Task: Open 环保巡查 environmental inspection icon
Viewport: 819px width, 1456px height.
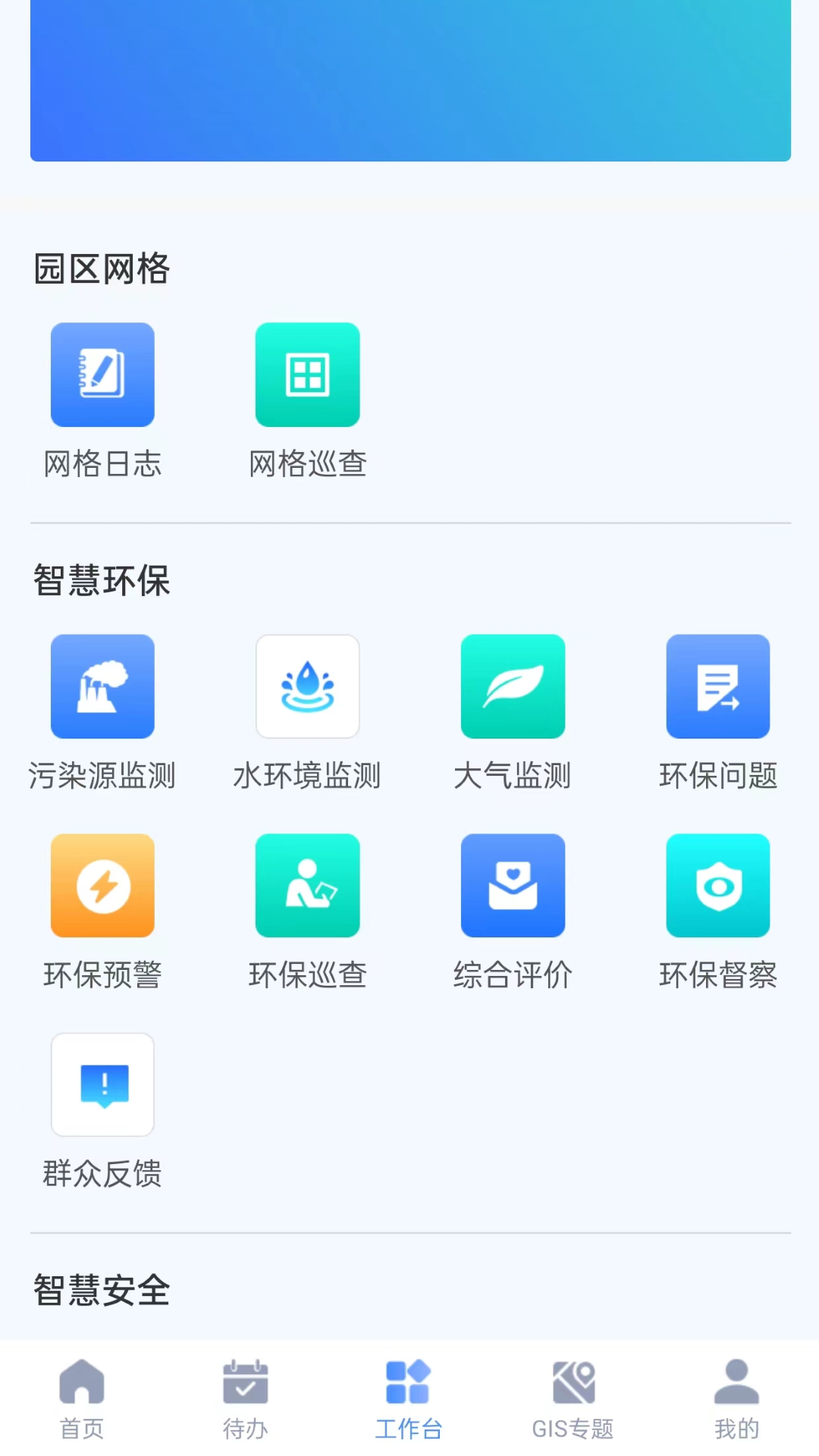Action: point(307,886)
